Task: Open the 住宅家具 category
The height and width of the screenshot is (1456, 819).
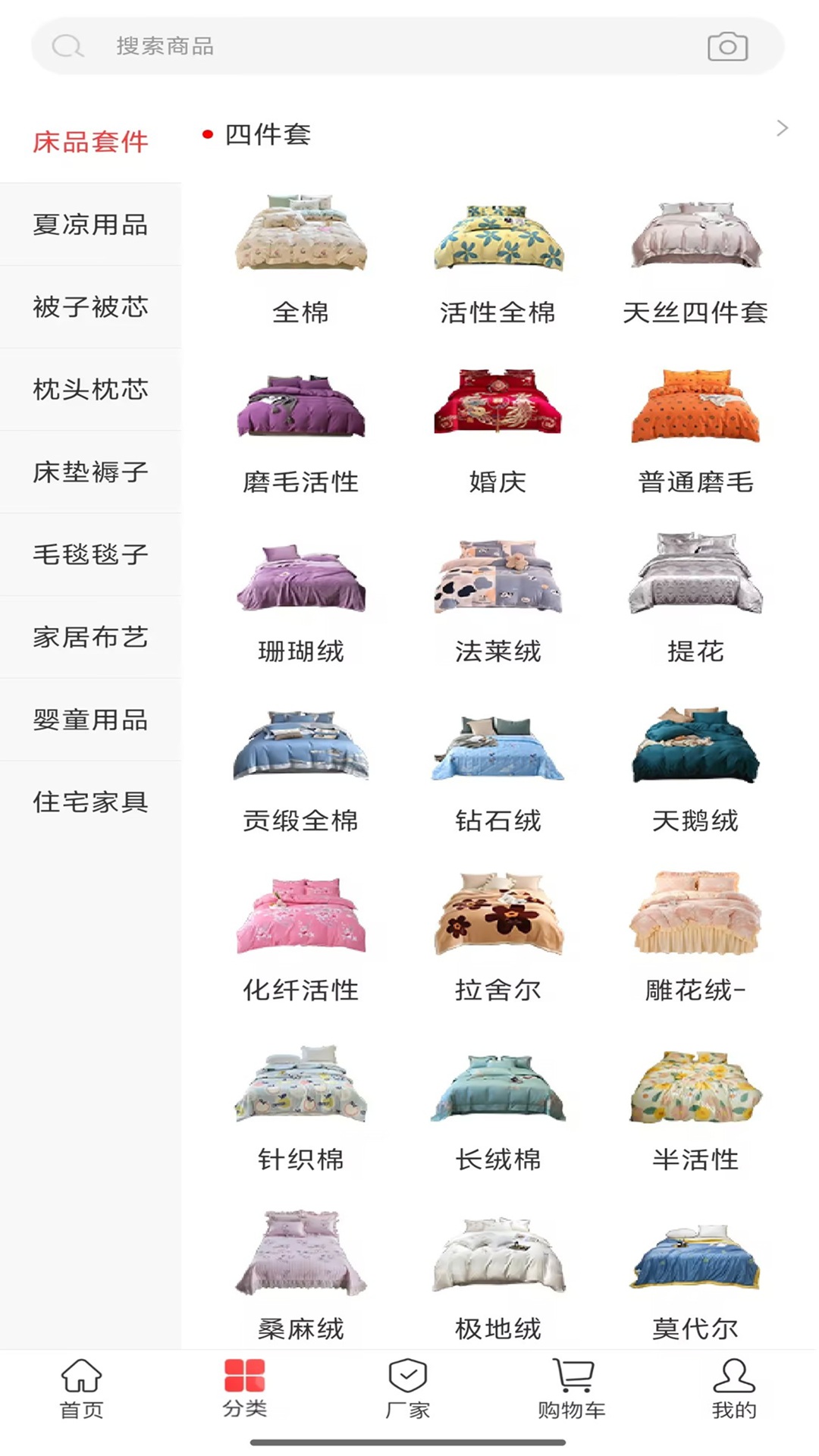Action: tap(89, 802)
